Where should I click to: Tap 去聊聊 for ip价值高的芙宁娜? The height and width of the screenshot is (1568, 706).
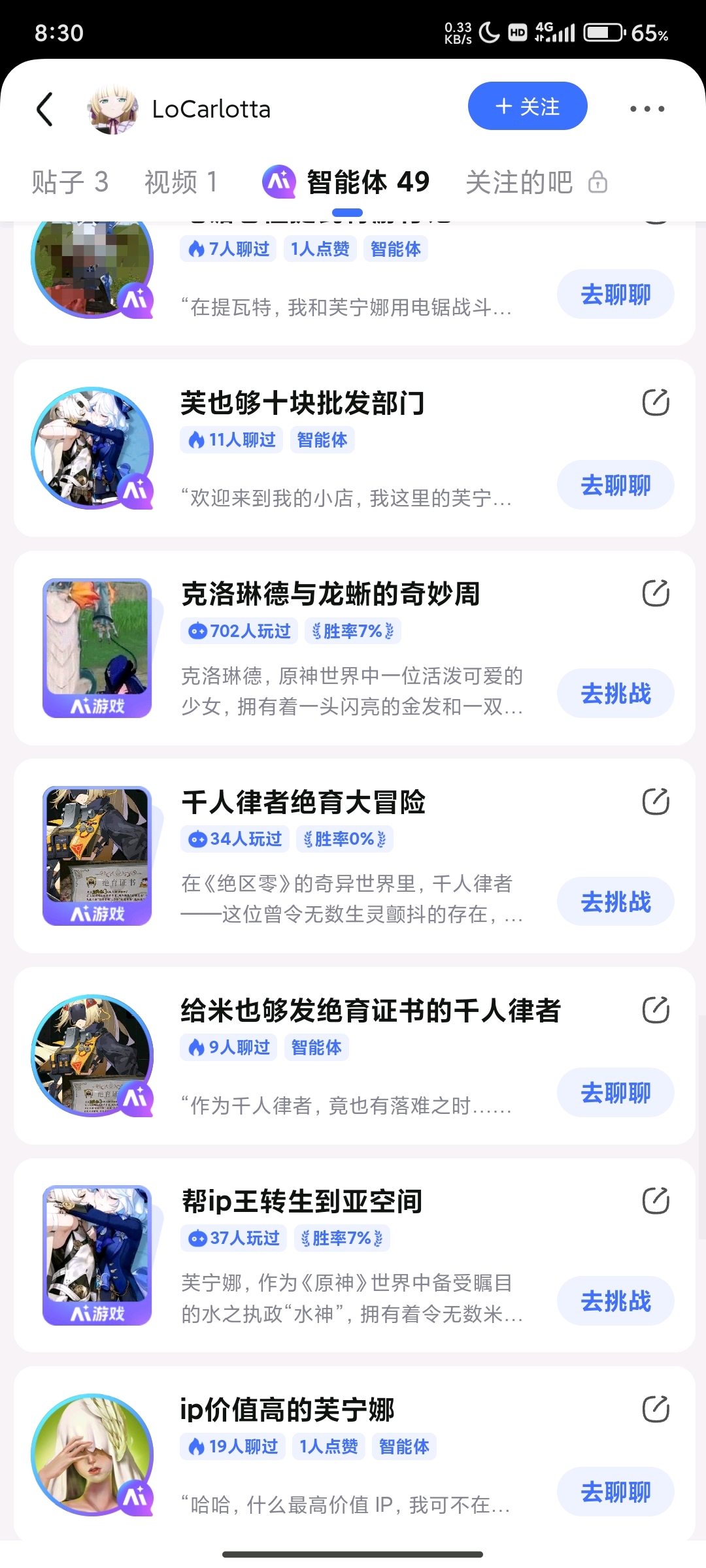615,1492
